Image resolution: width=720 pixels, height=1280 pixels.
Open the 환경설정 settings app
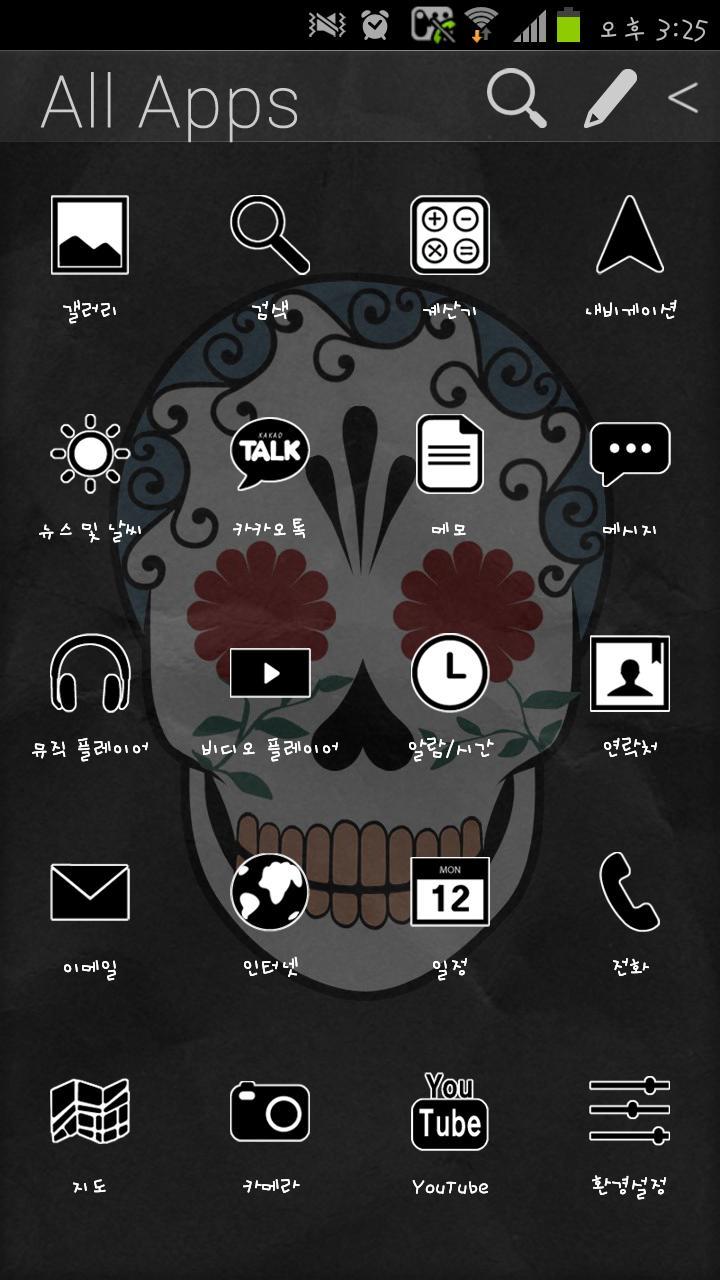(x=630, y=1112)
